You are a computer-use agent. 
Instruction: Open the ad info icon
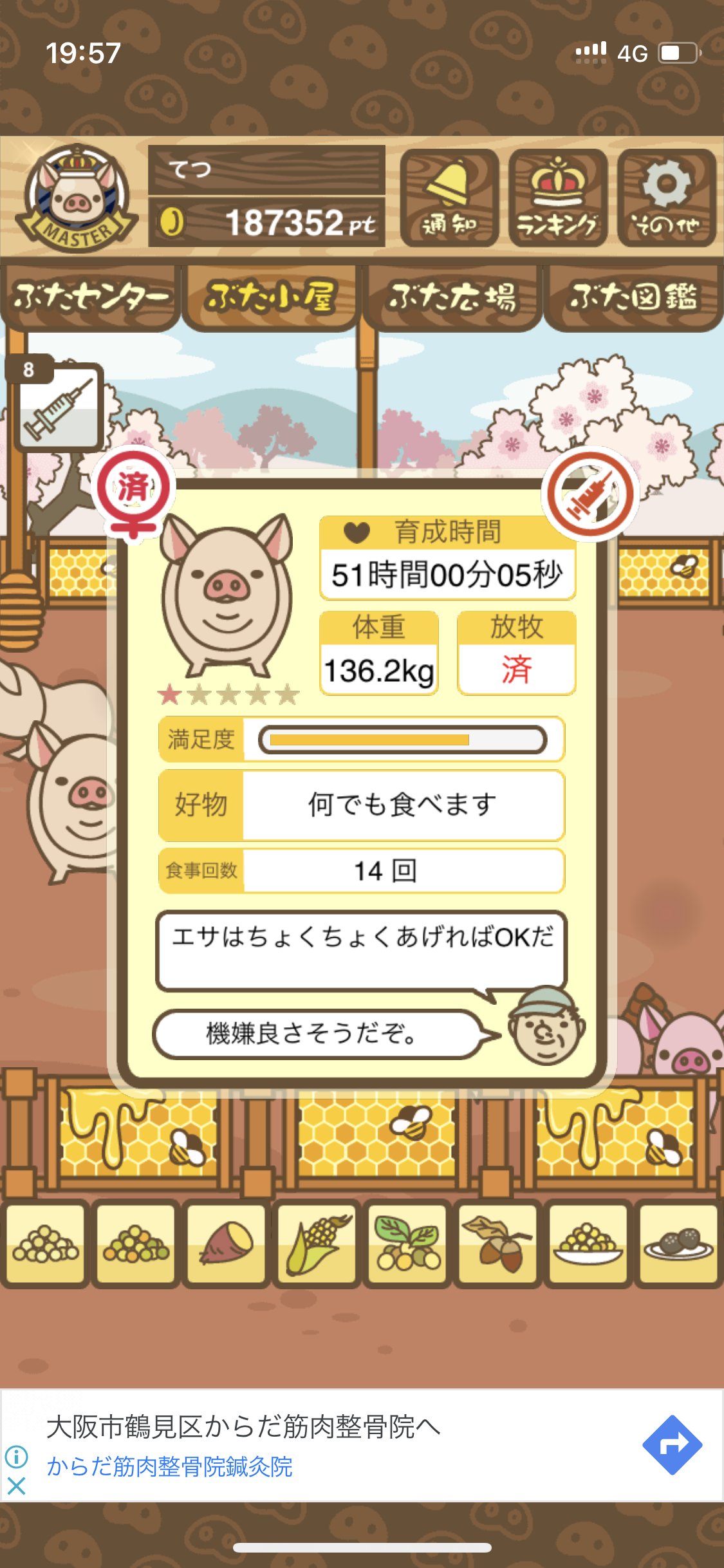(16, 1456)
